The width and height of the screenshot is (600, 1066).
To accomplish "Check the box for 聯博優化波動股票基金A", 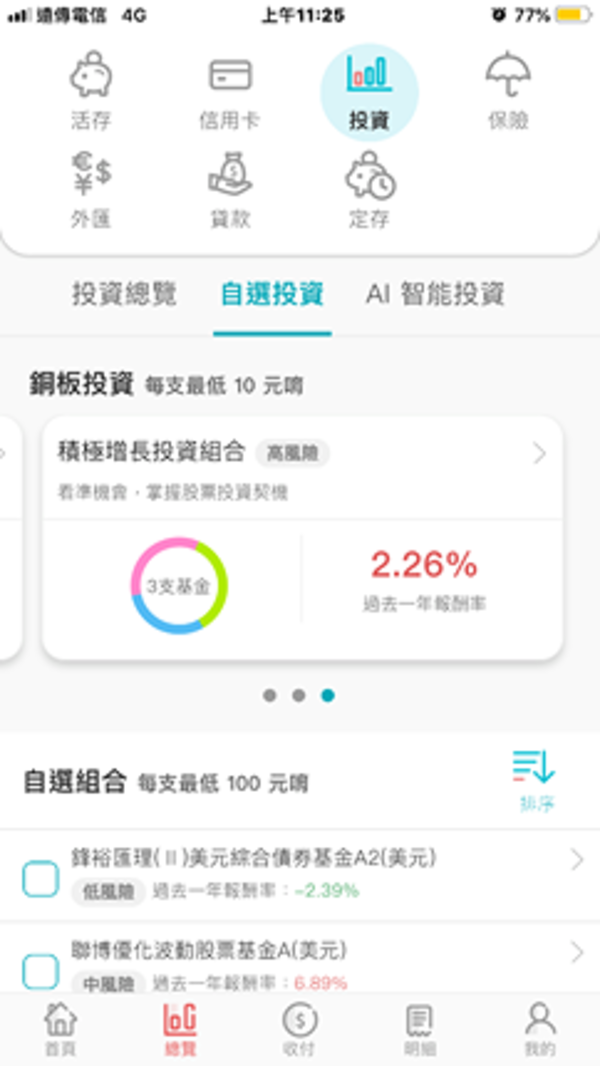I will pos(41,971).
